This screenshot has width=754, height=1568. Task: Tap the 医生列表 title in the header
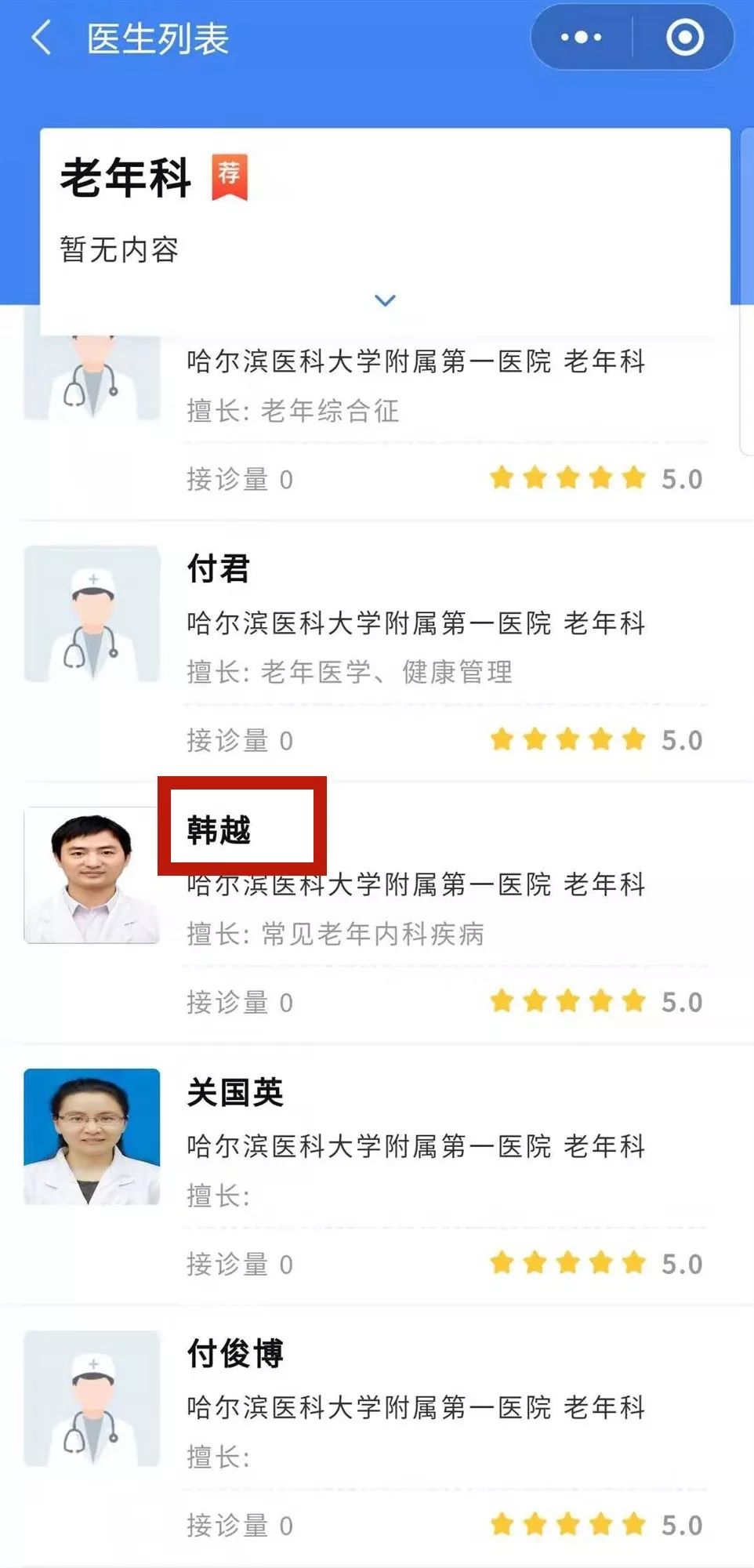coord(155,37)
